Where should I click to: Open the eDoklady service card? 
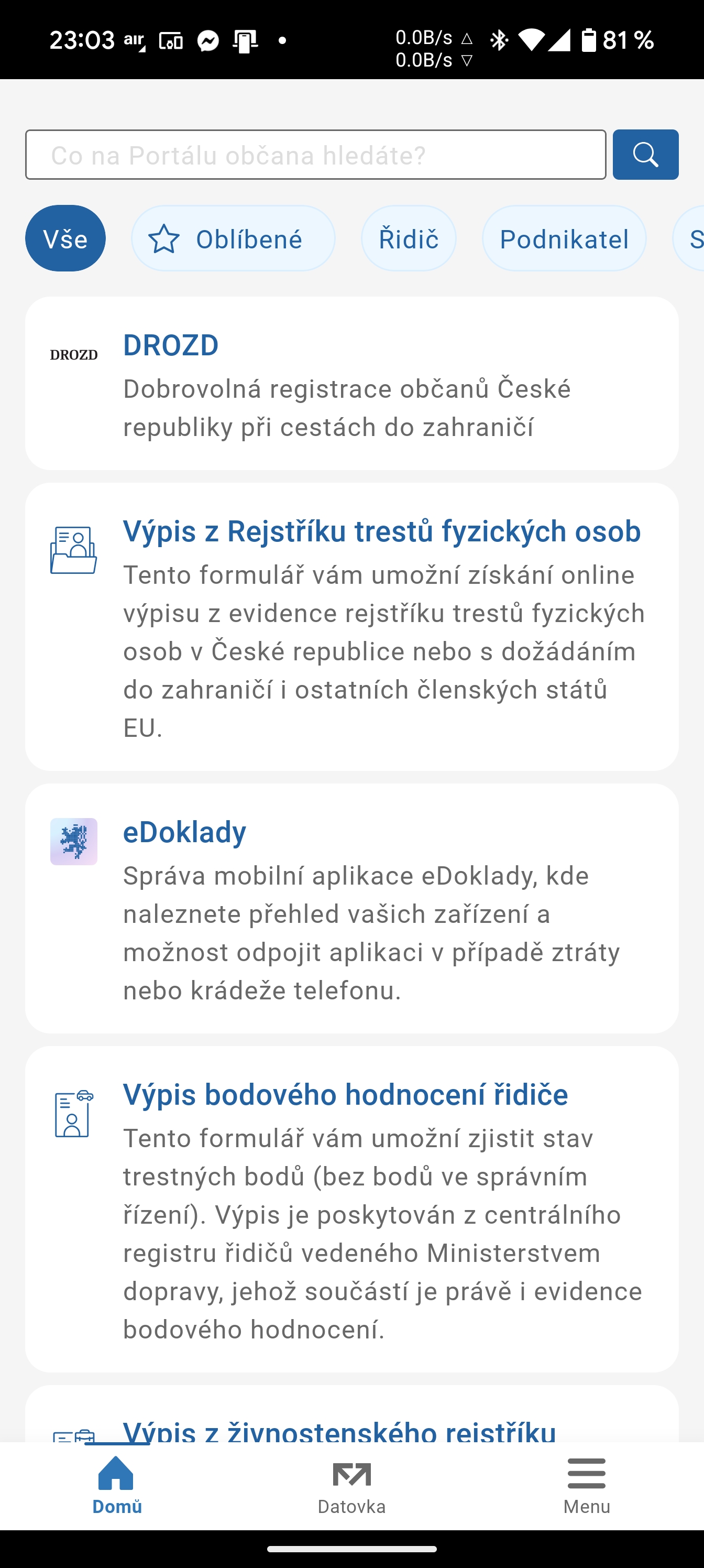(351, 909)
